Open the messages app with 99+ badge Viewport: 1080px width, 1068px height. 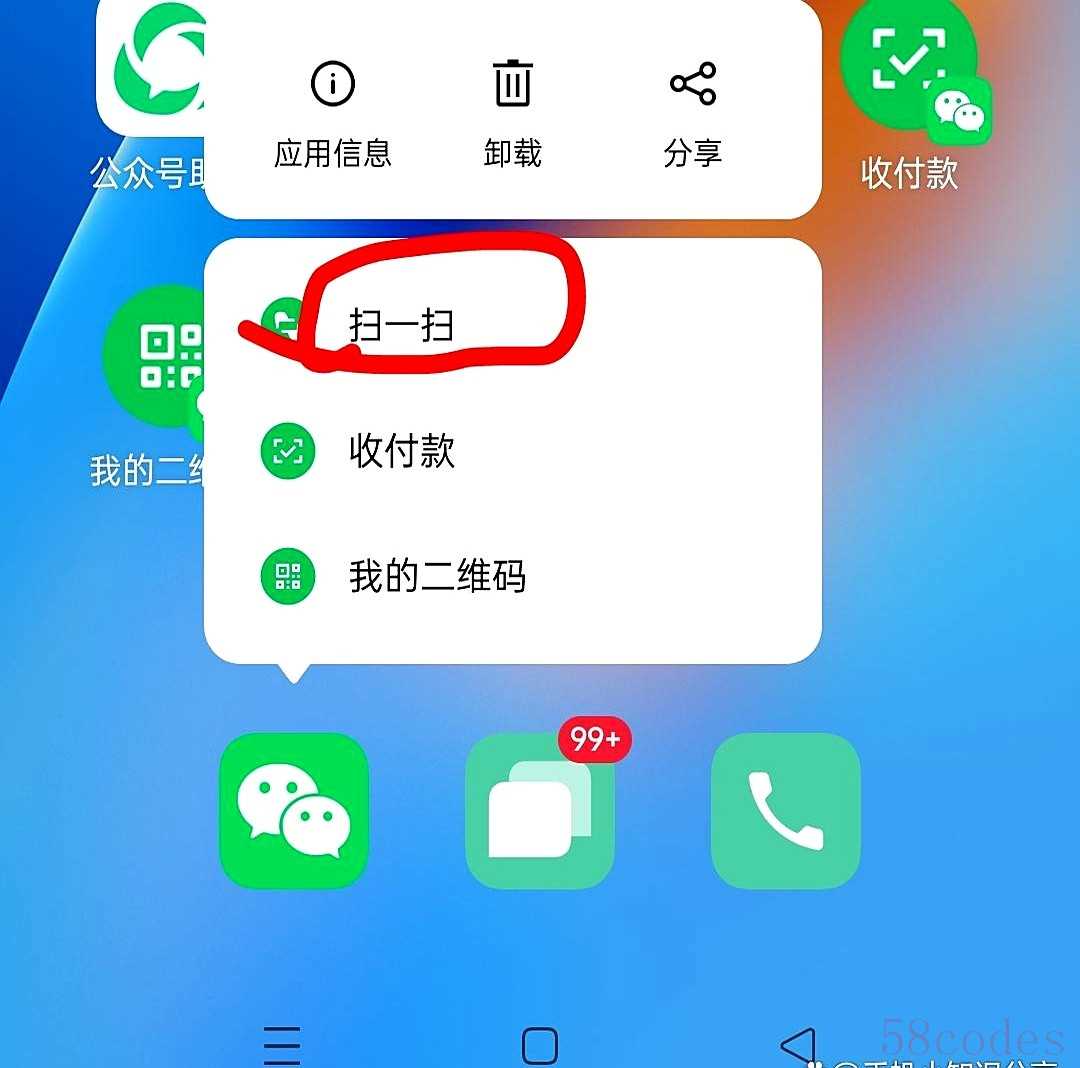pyautogui.click(x=540, y=810)
